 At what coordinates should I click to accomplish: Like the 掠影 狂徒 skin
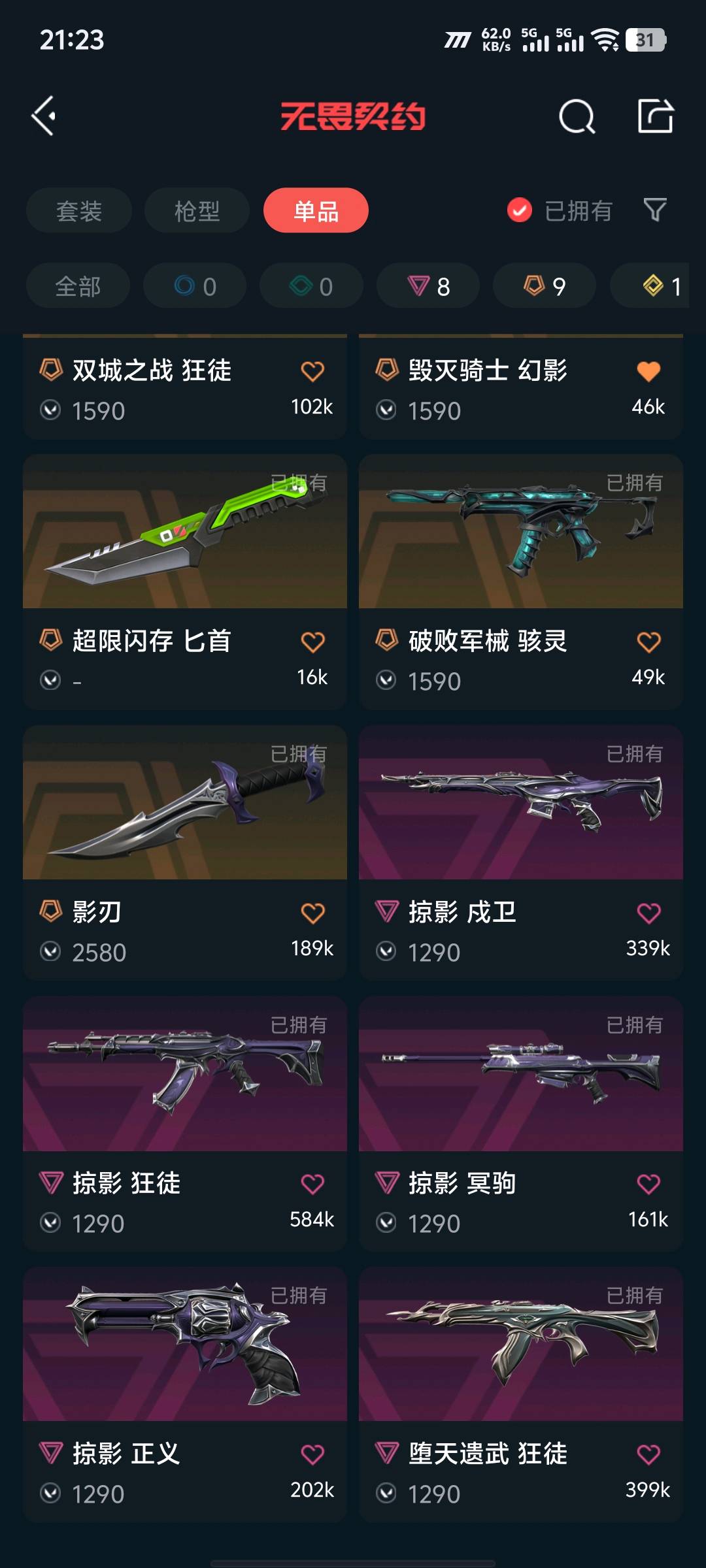312,1184
